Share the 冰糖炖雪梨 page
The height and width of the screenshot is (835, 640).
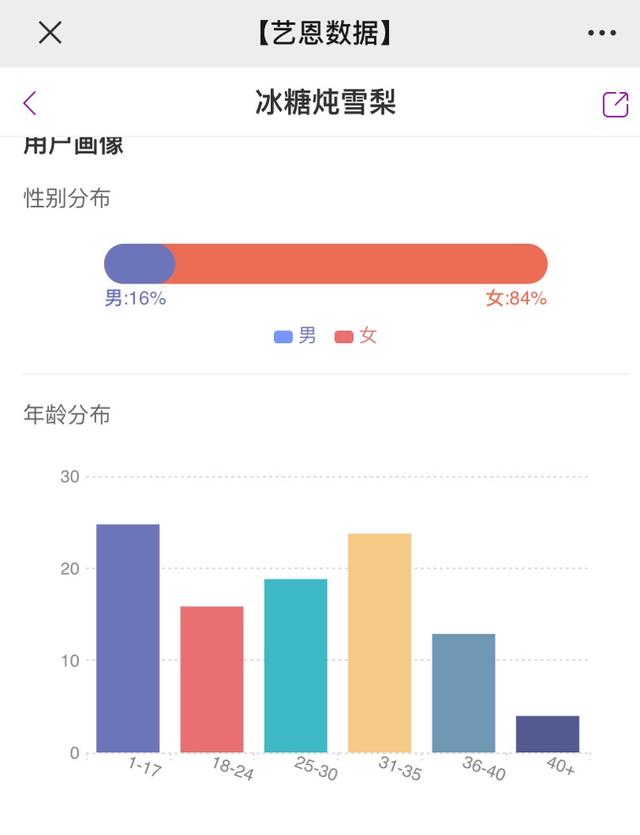pos(615,103)
